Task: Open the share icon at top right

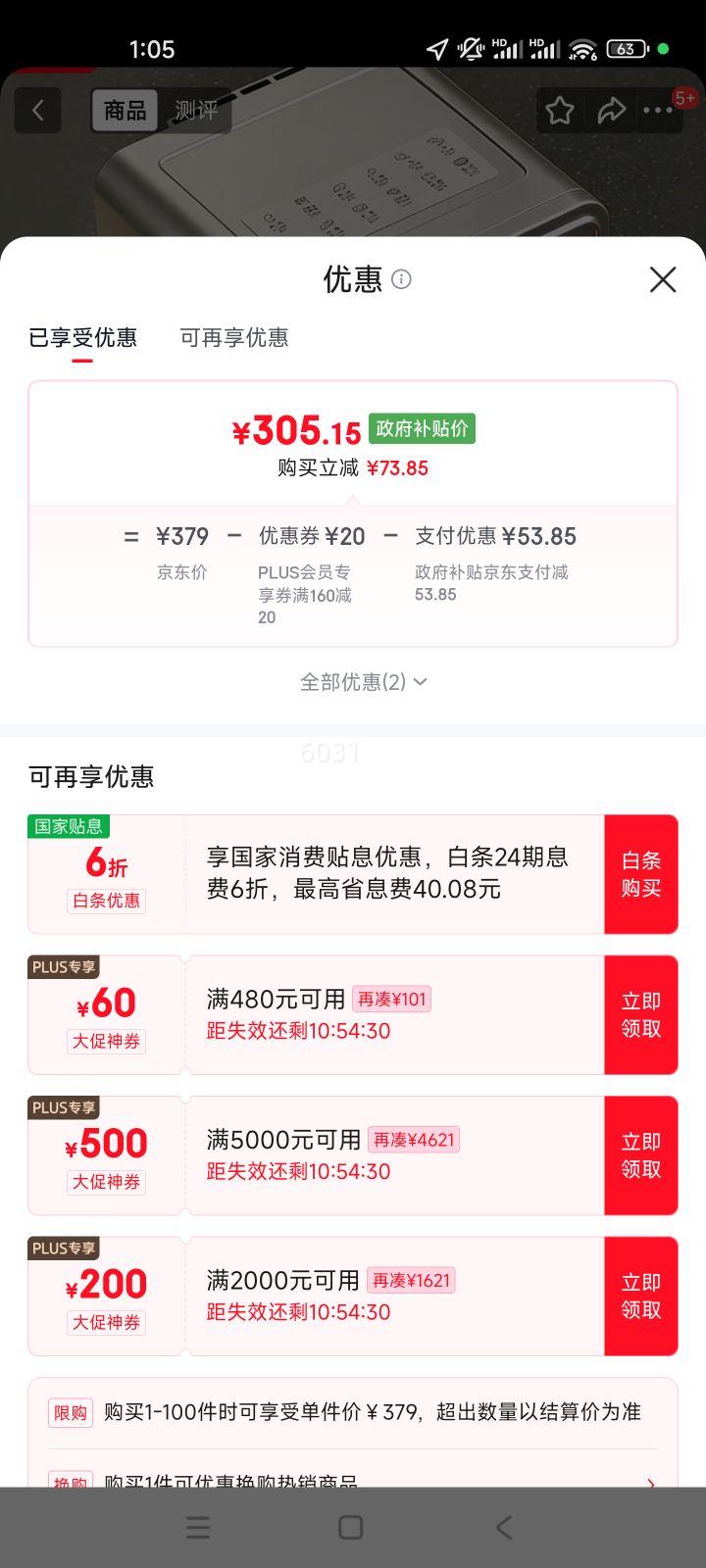Action: coord(611,111)
